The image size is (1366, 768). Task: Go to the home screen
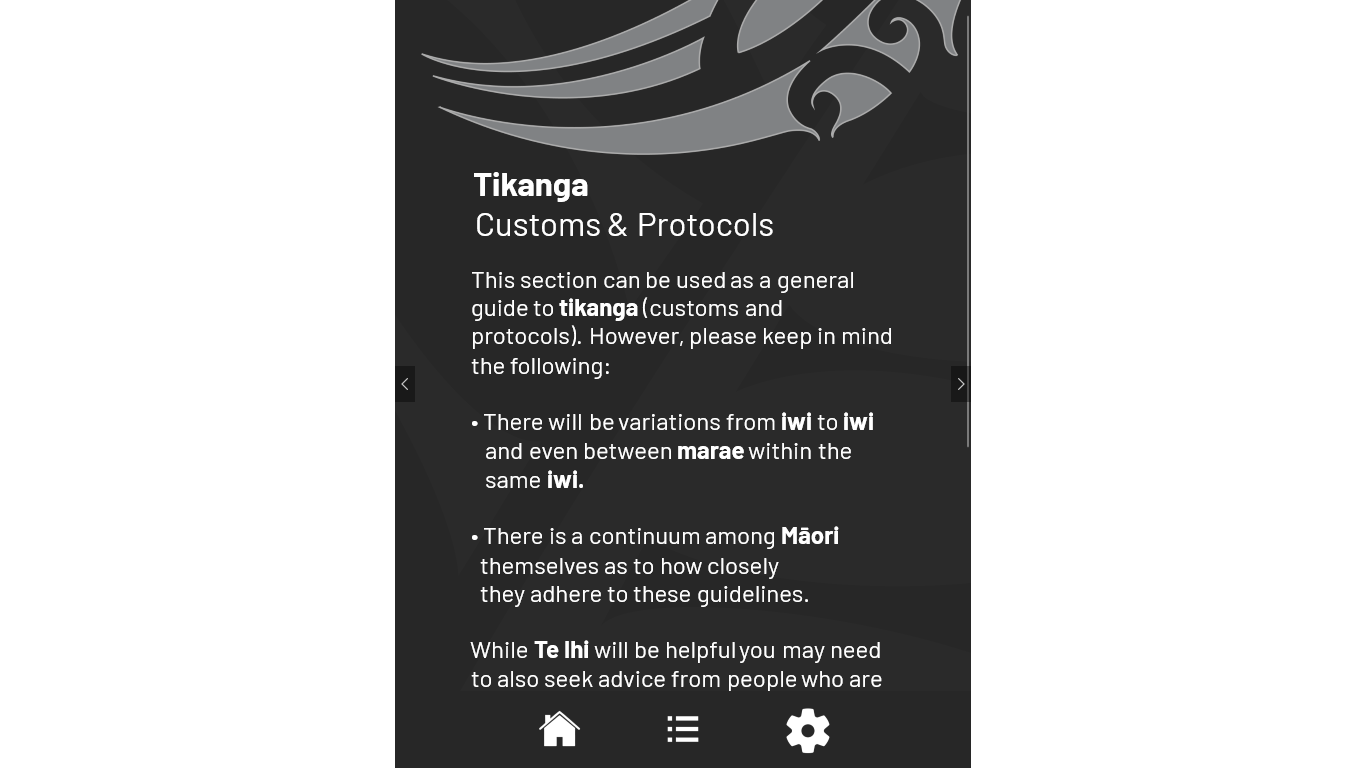[x=559, y=730]
